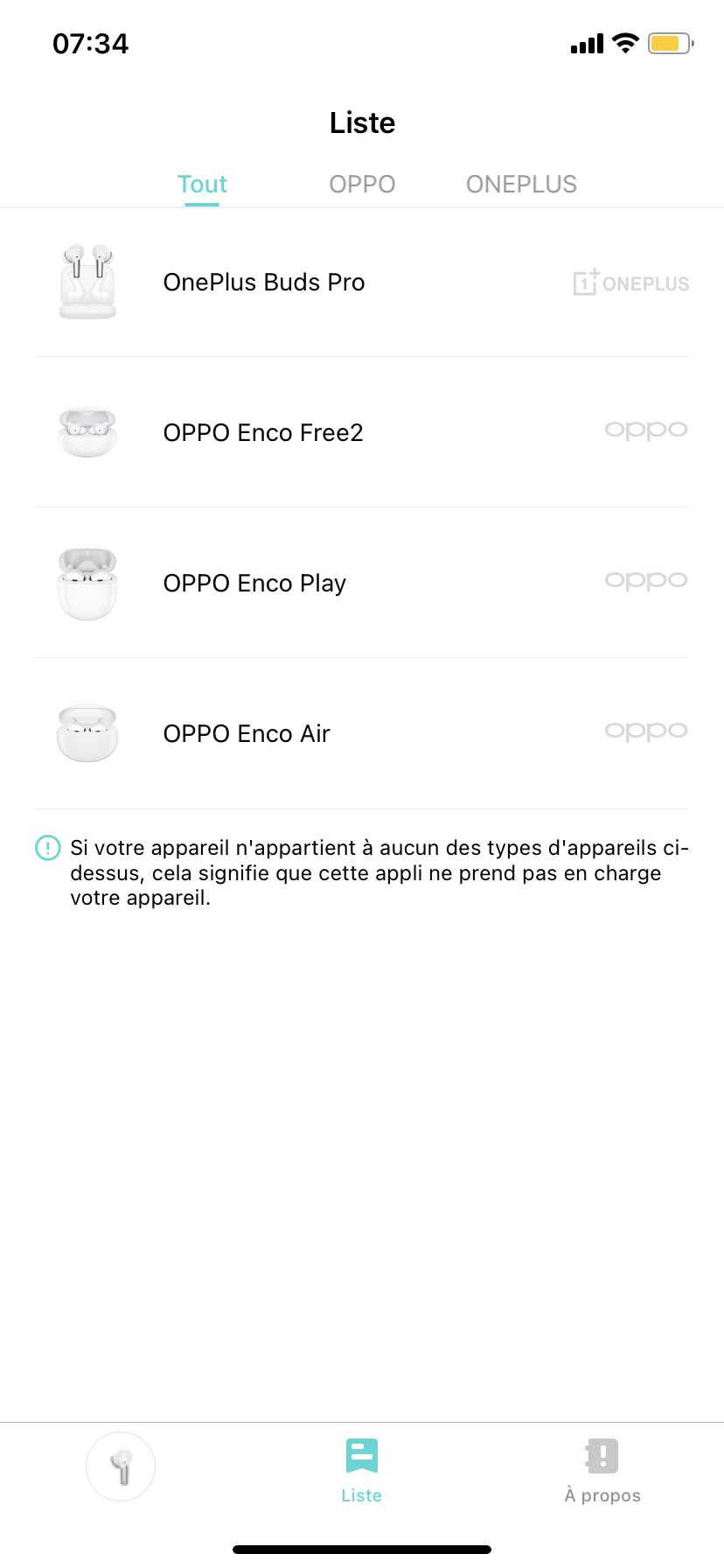Select OPPO Enco Play earbuds
Screen dimensions: 724x1568
254,584
